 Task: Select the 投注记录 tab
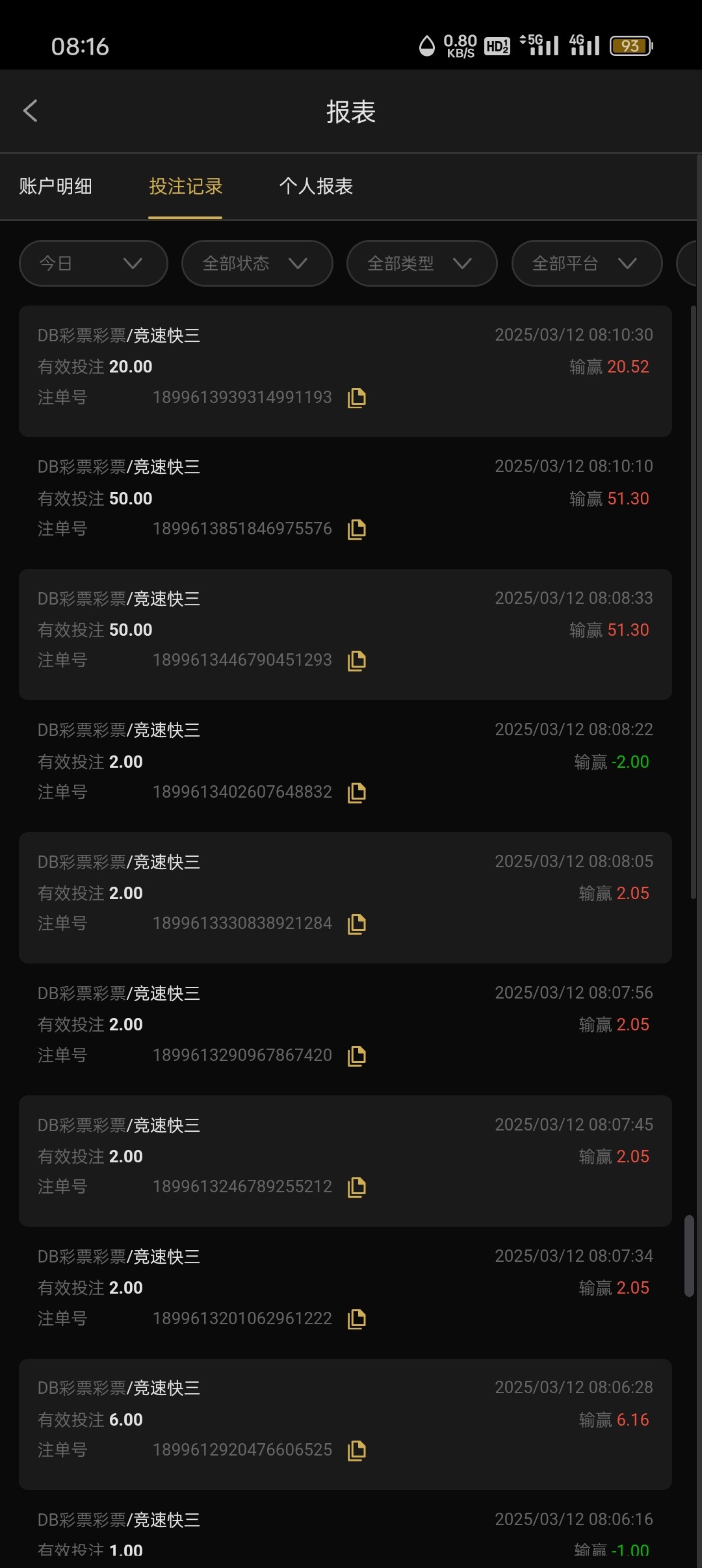(185, 187)
